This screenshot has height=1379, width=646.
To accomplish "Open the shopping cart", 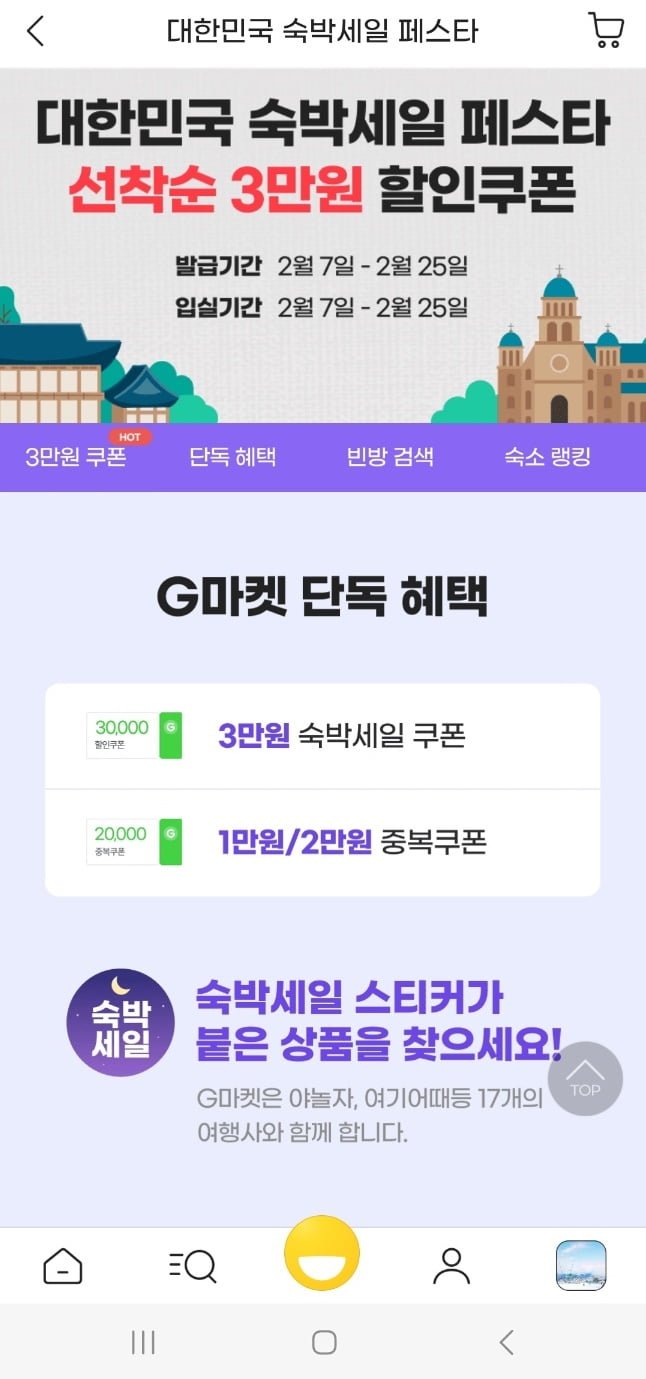I will (x=606, y=31).
